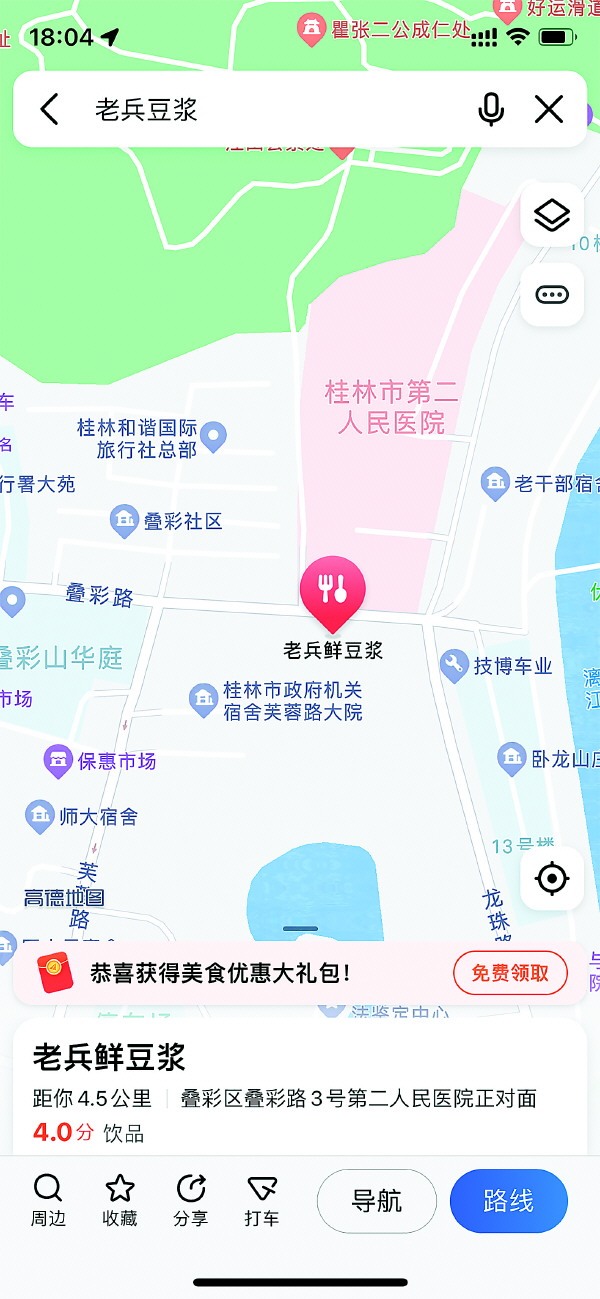Open the map layers button
Viewport: 600px width, 1299px height.
click(552, 215)
